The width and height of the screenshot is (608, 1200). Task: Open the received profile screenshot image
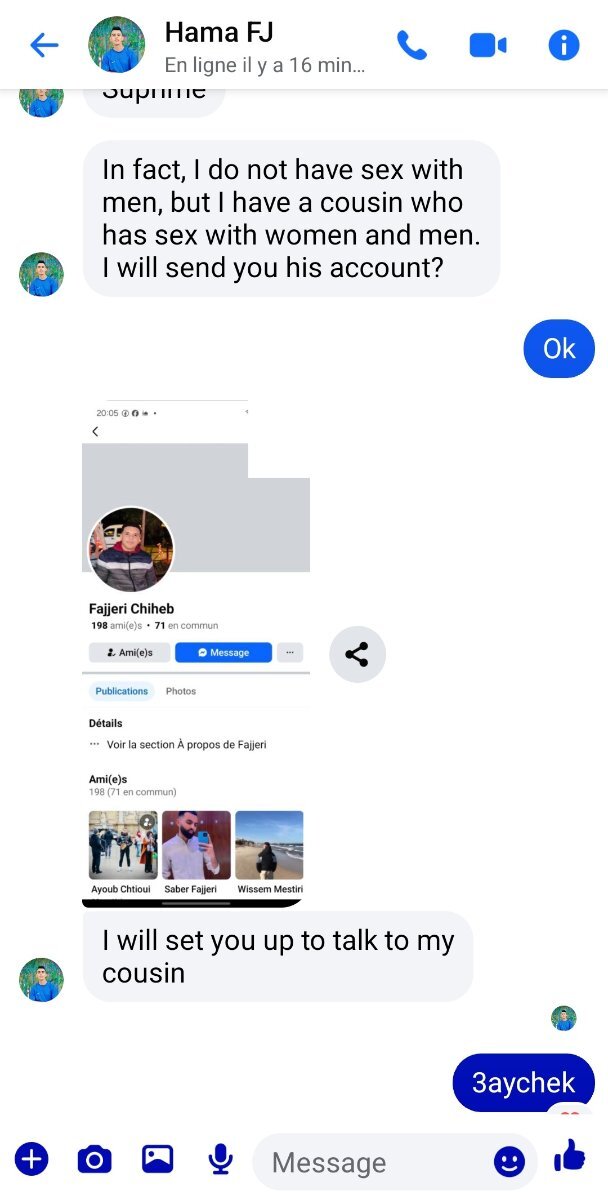[196, 655]
